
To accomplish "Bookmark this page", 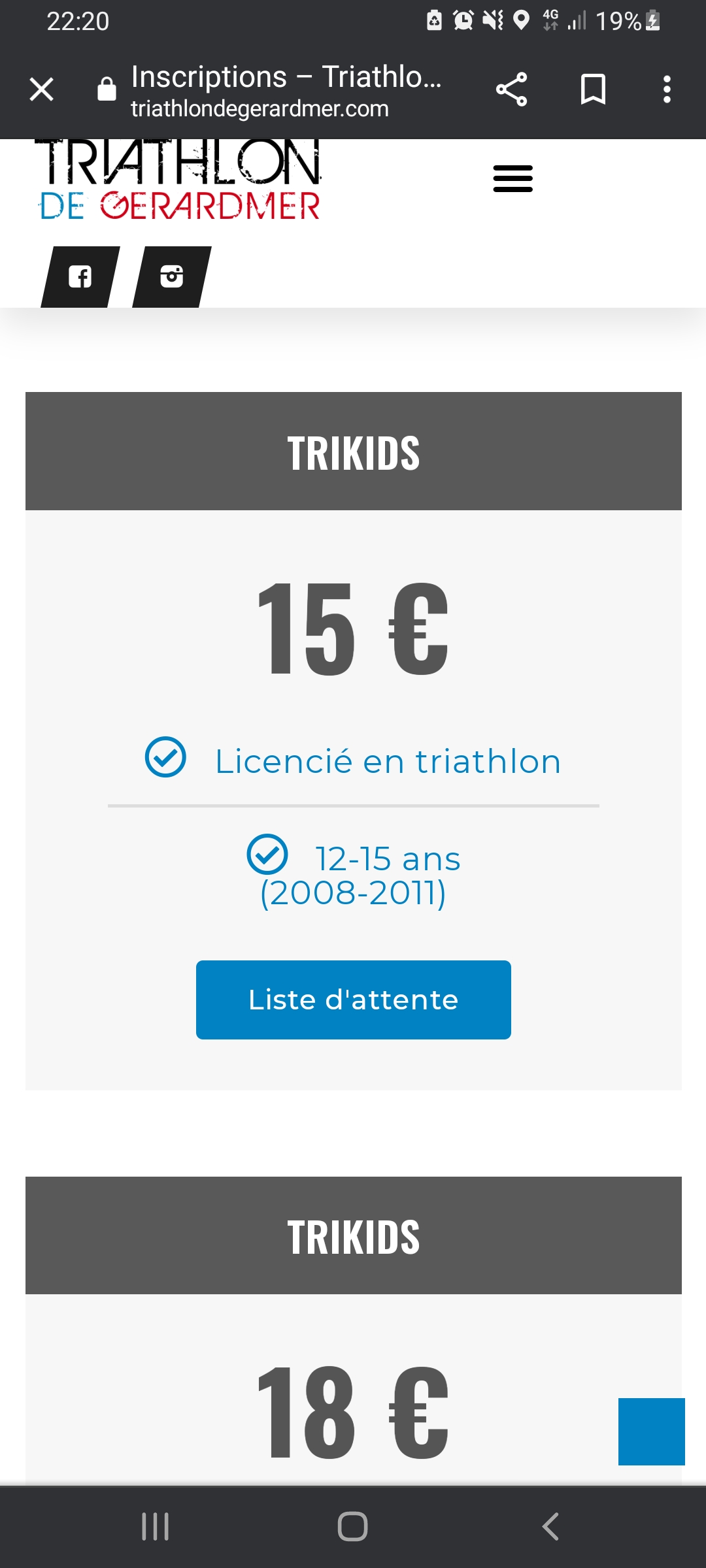I will (593, 90).
